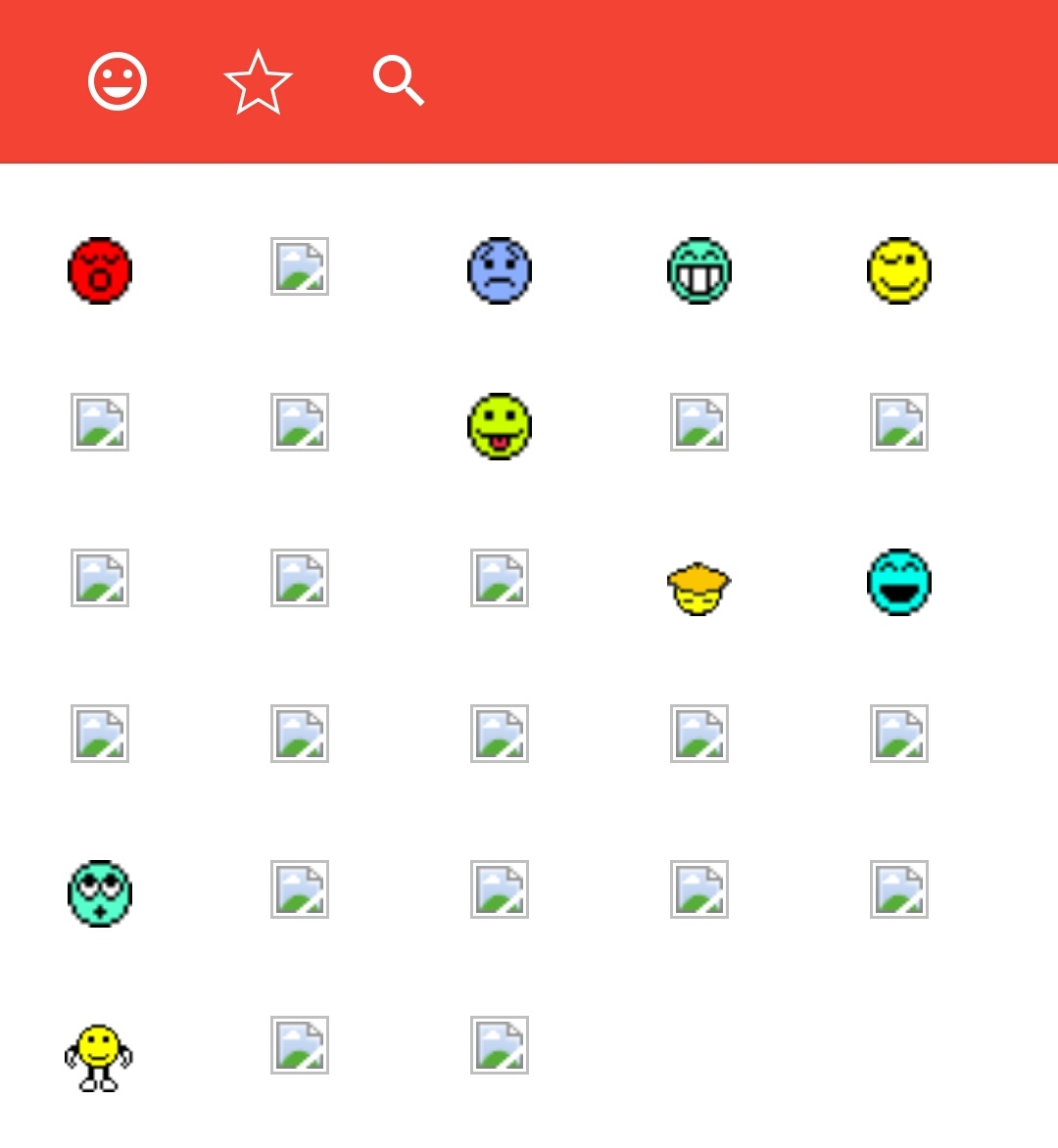Select the yellow winking face emoticon
The image size is (1058, 1148).
pos(899,270)
